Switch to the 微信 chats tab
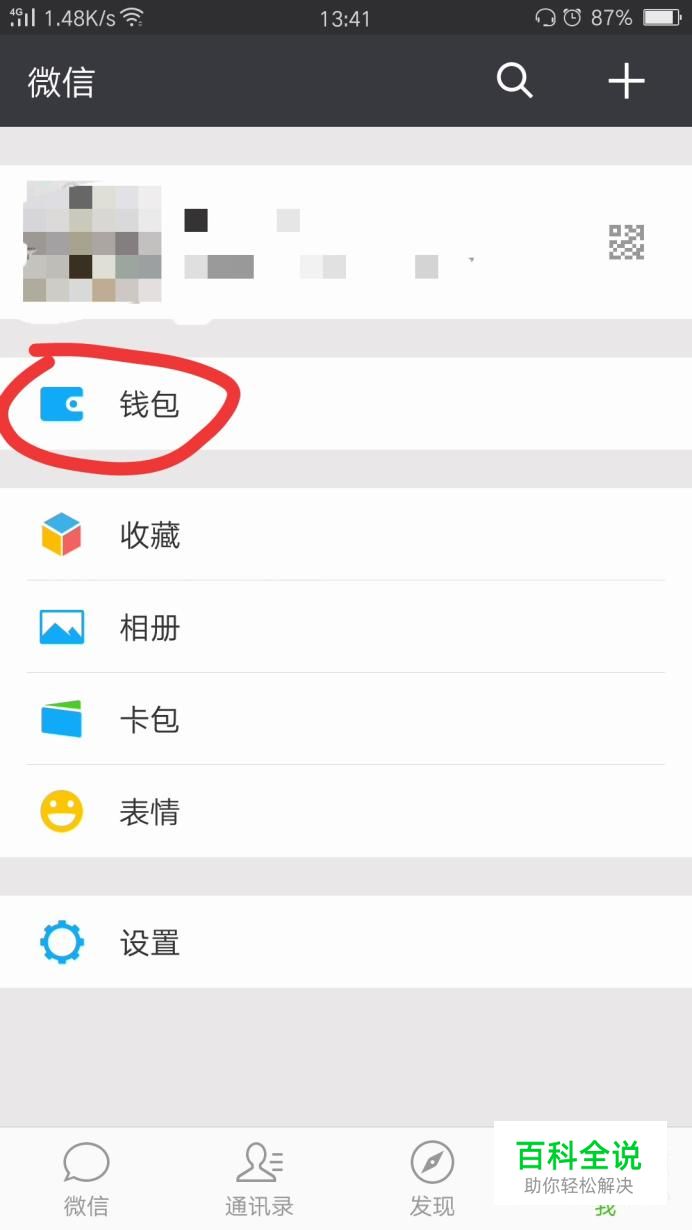Viewport: 692px width, 1230px height. (x=86, y=1180)
